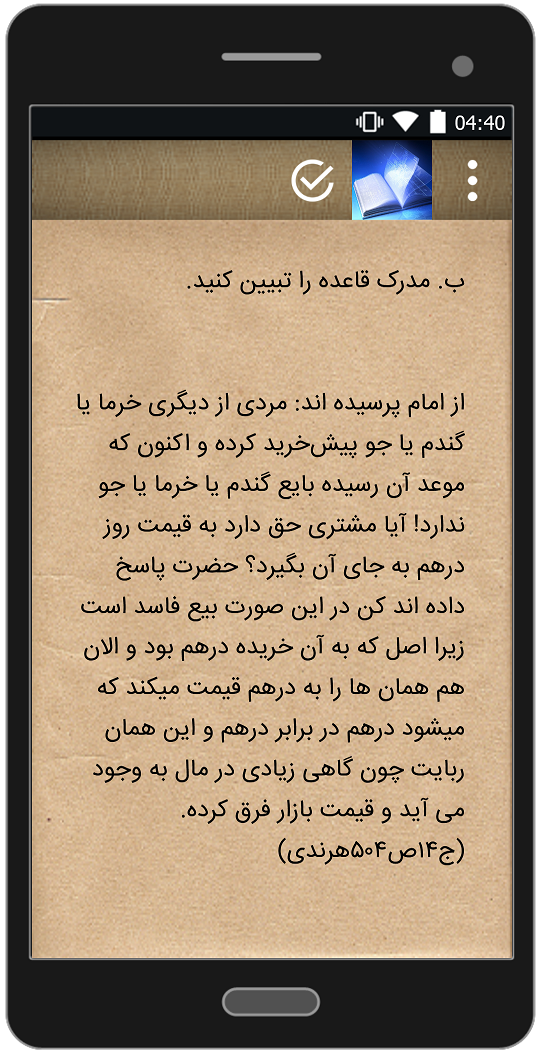Tap the circled checkmark icon
542x1056 pixels.
[x=312, y=180]
